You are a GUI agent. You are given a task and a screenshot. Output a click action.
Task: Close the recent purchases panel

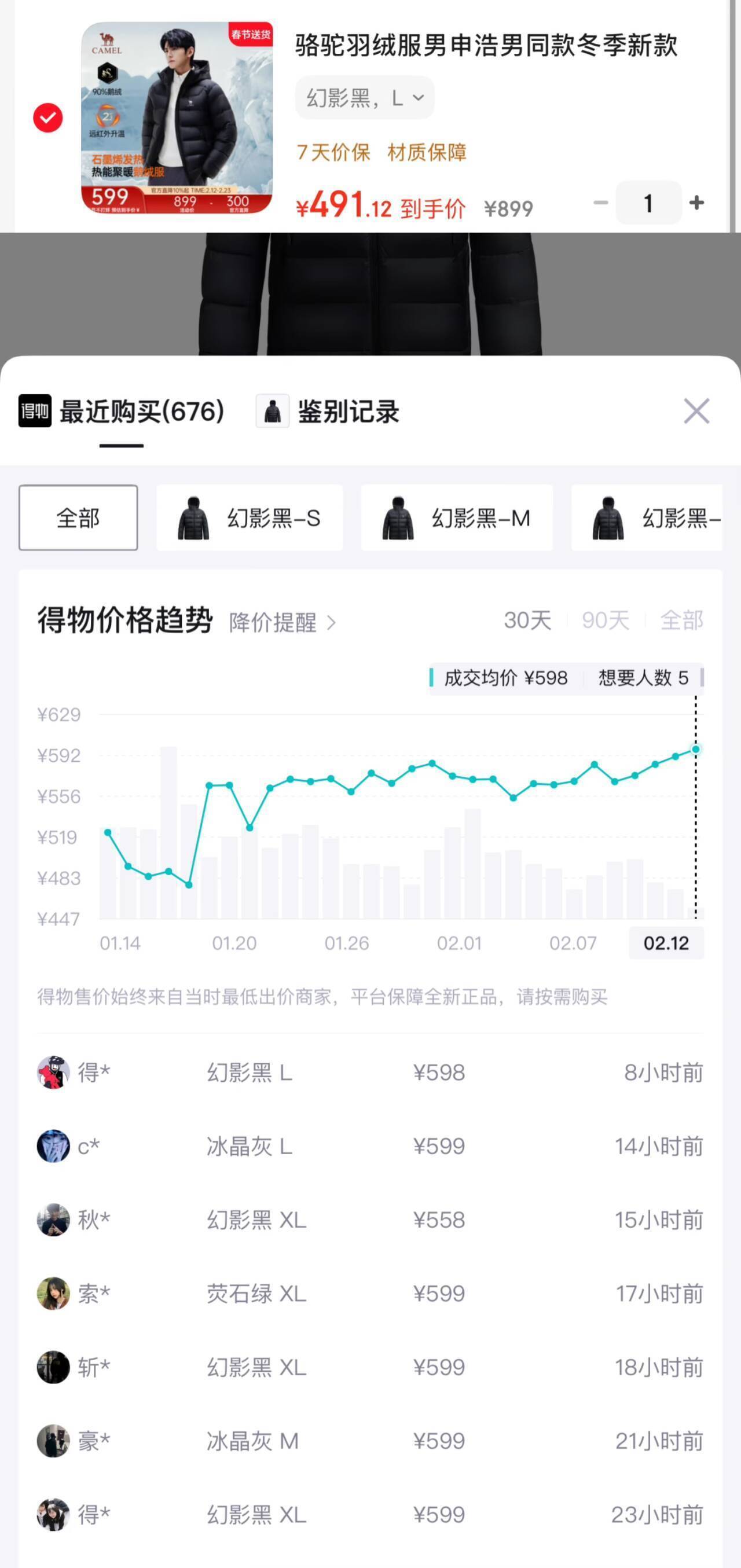tap(696, 412)
